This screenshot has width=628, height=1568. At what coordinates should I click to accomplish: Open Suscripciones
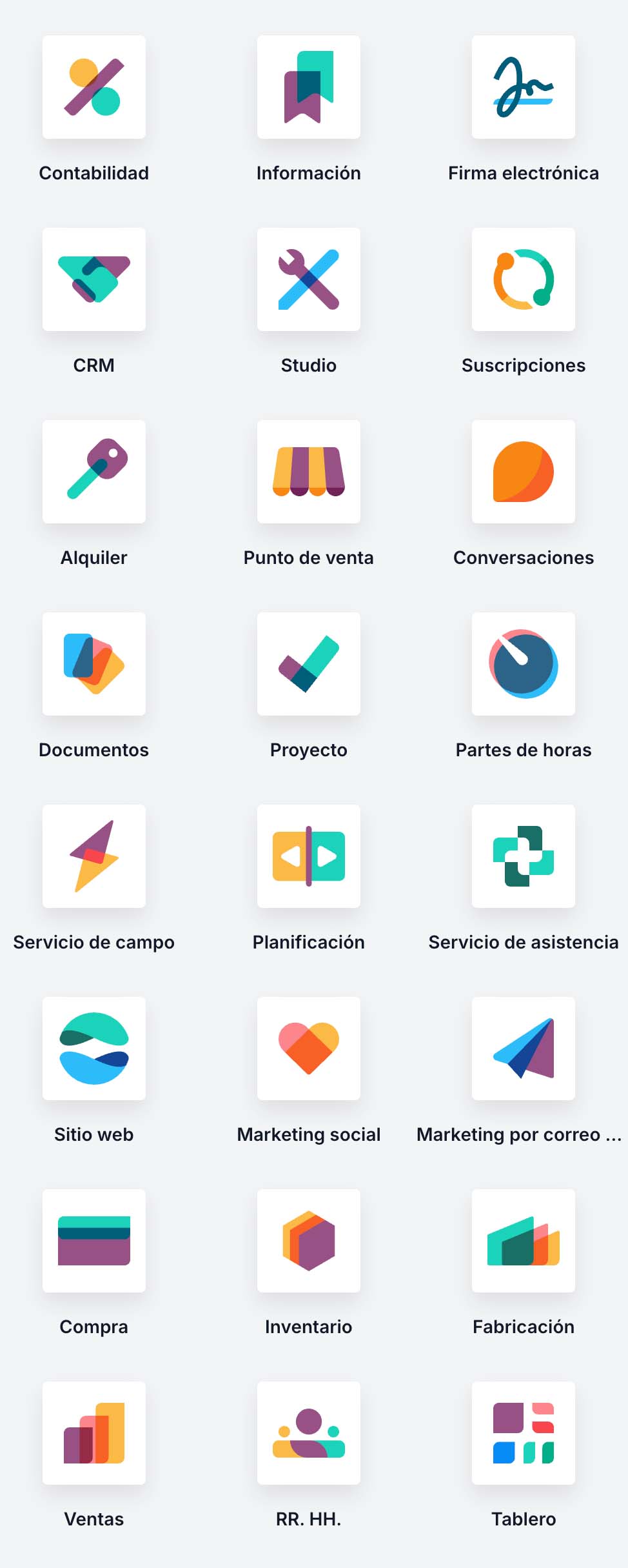(524, 279)
